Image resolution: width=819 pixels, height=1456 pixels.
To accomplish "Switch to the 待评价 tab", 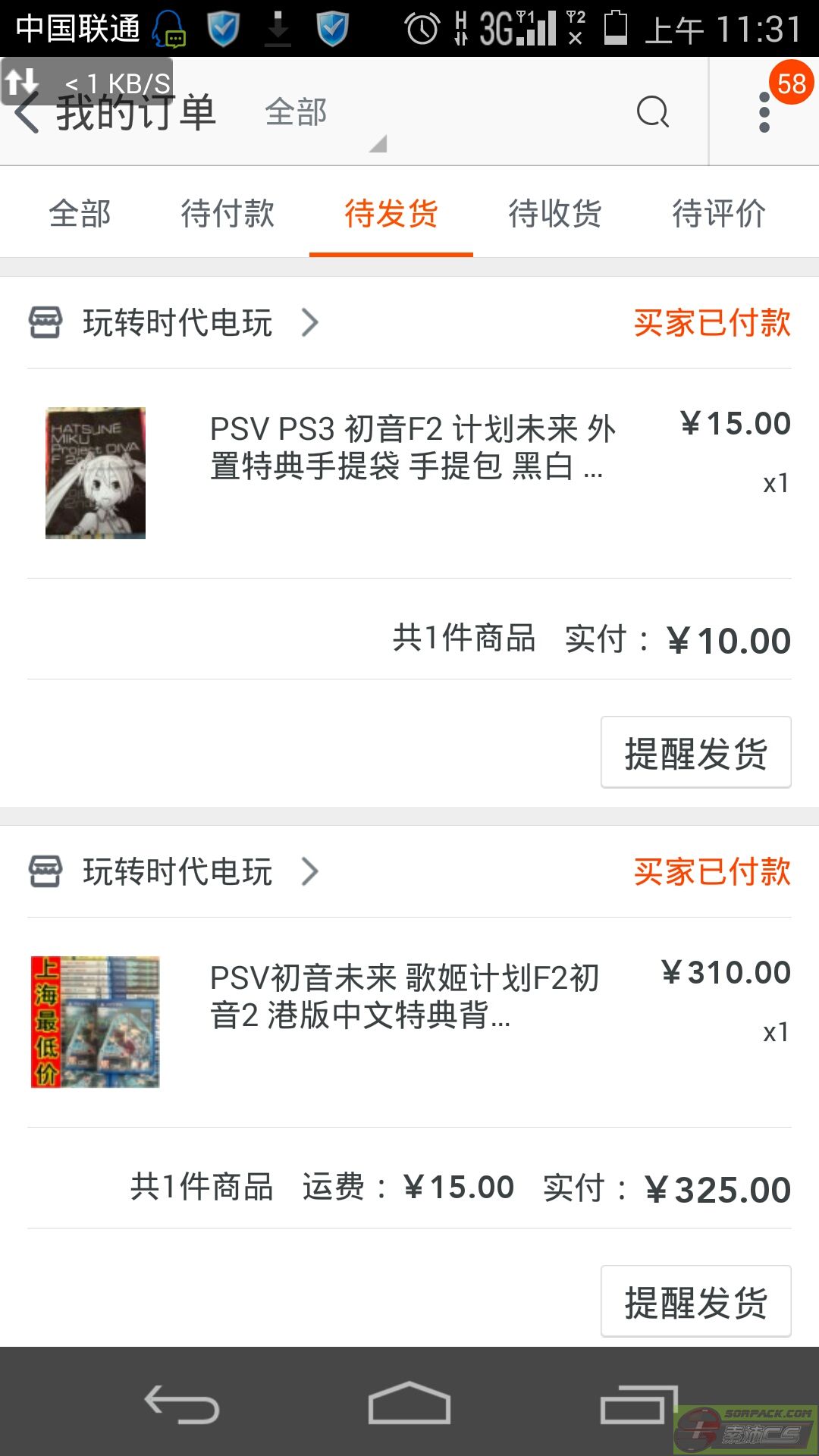I will pos(719,213).
